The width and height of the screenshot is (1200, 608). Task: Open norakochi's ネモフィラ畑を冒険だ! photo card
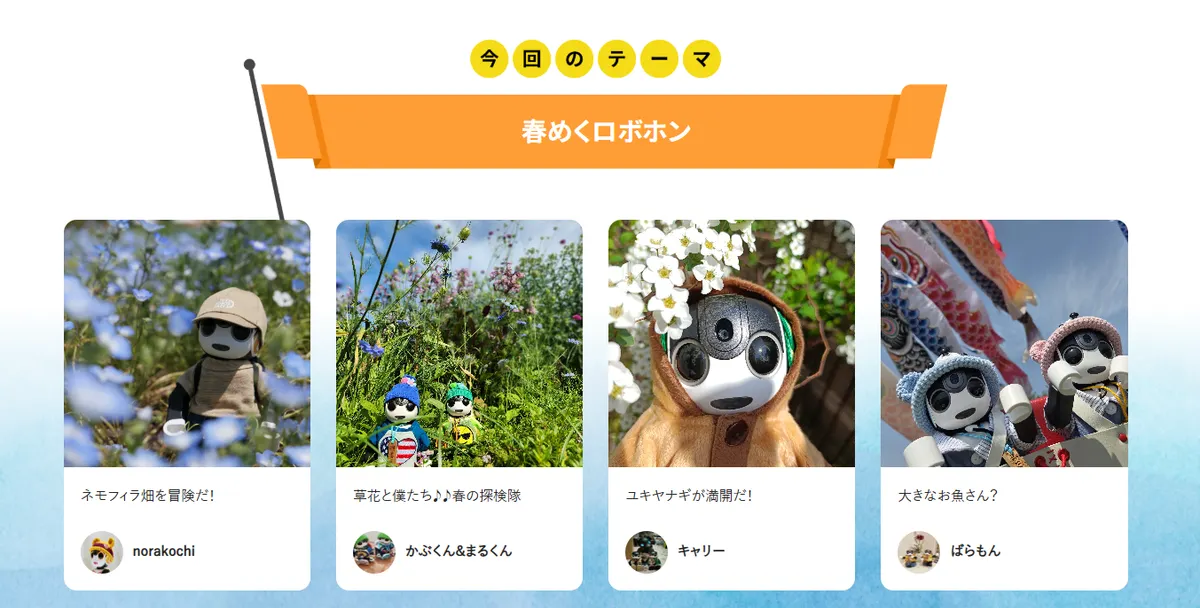[187, 345]
